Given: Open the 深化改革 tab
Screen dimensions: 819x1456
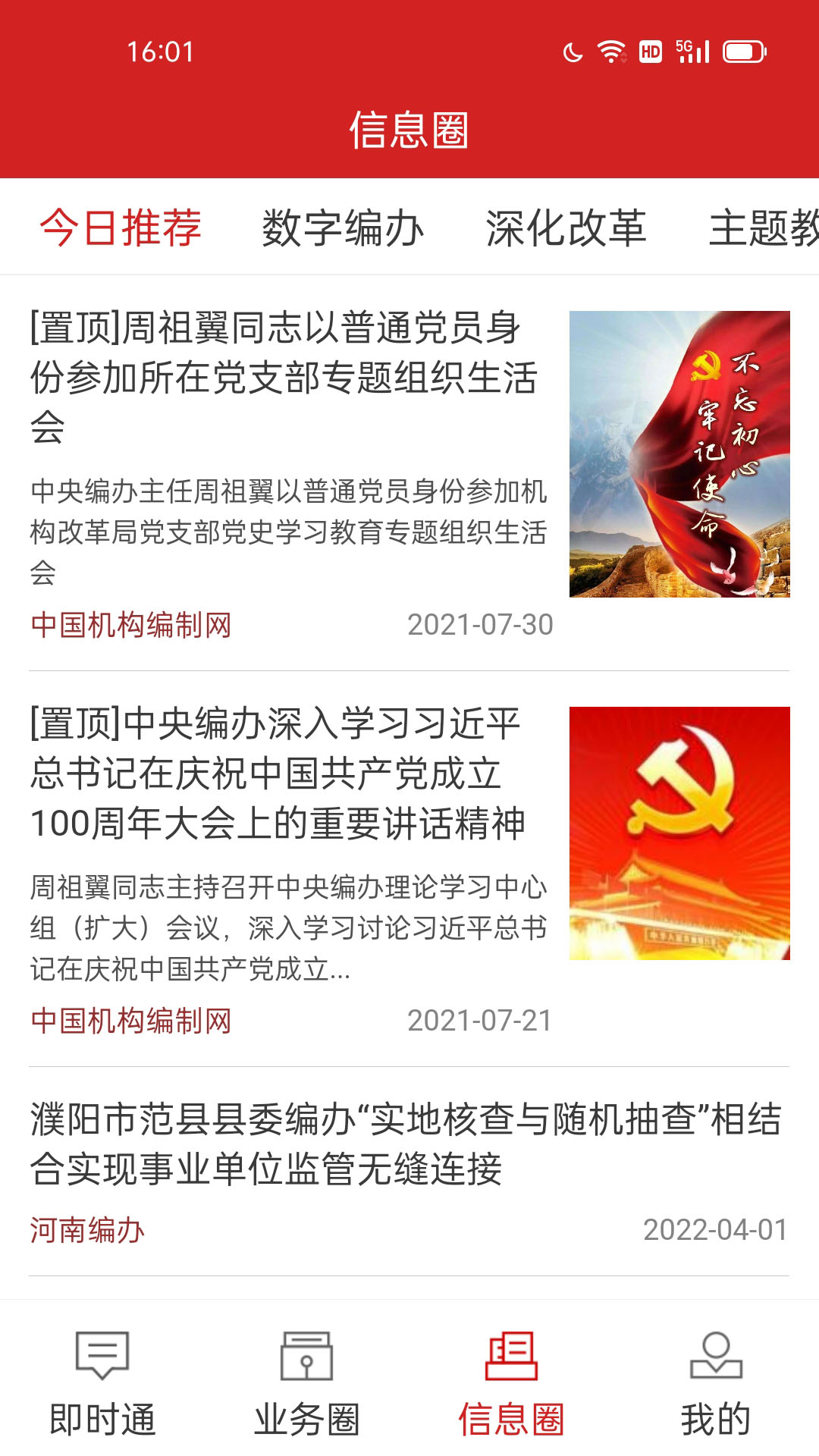Looking at the screenshot, I should [x=566, y=227].
